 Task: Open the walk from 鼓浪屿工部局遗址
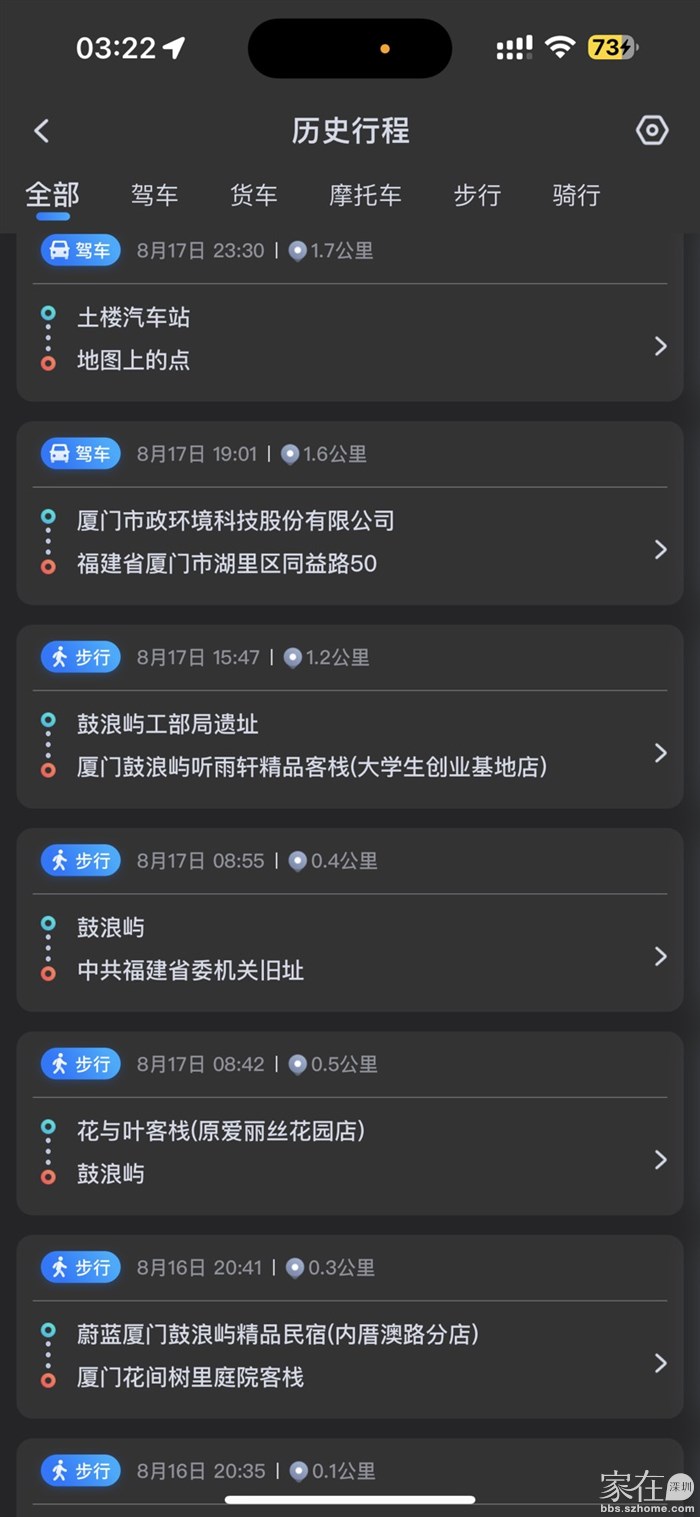(350, 746)
